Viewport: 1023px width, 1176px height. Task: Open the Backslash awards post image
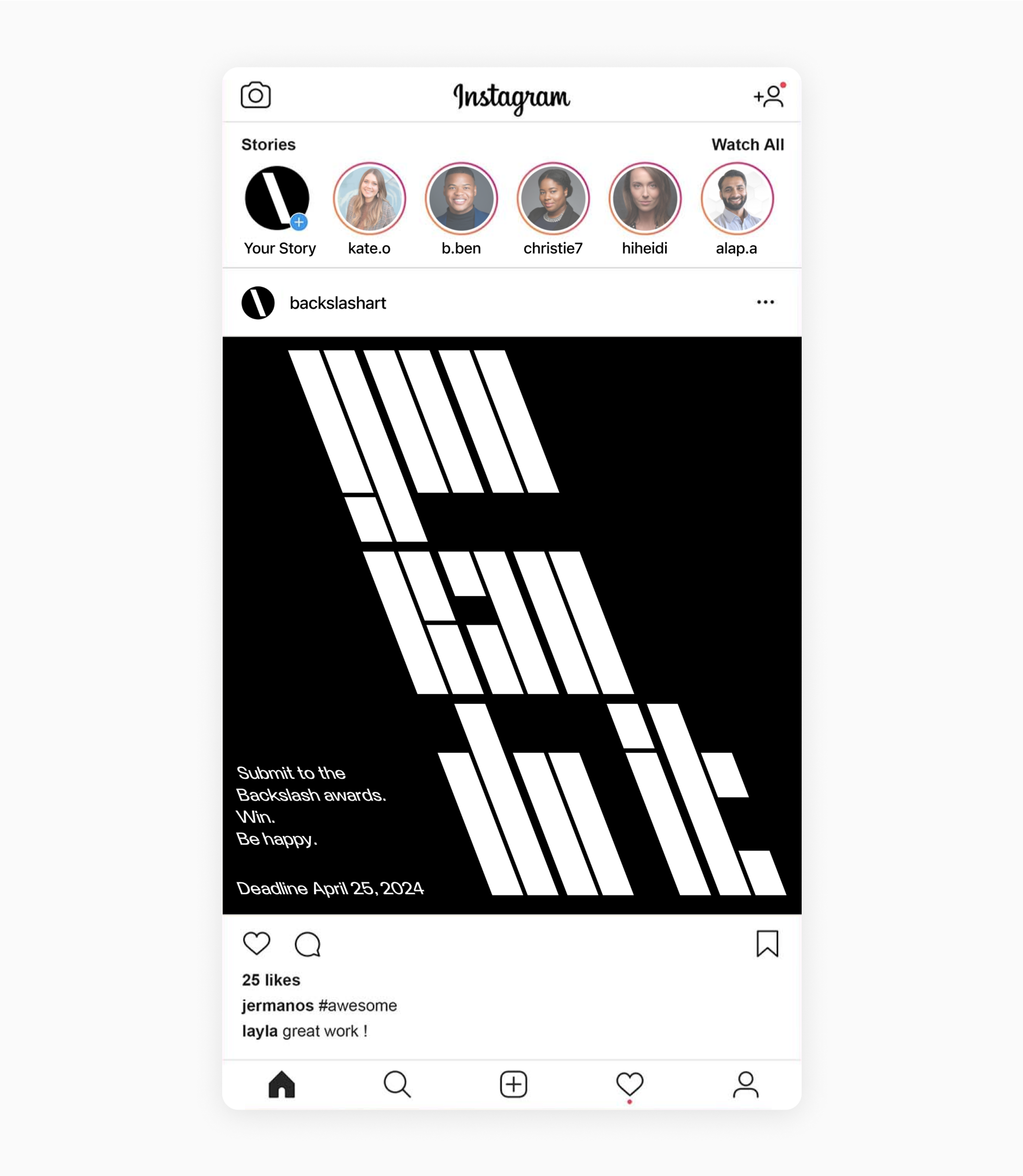(x=511, y=625)
